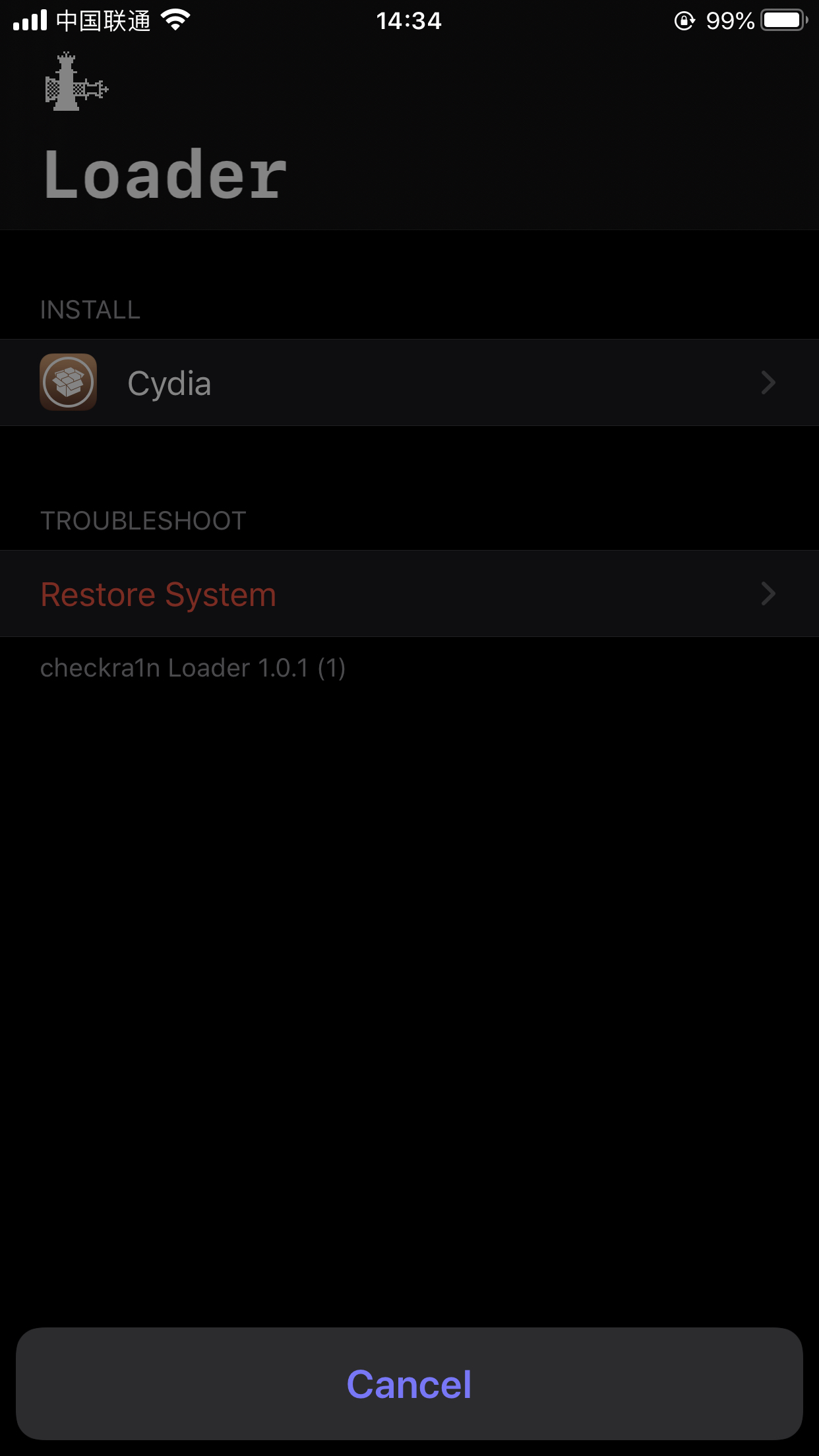
Task: Tap the INSTALL section header
Action: pos(90,309)
